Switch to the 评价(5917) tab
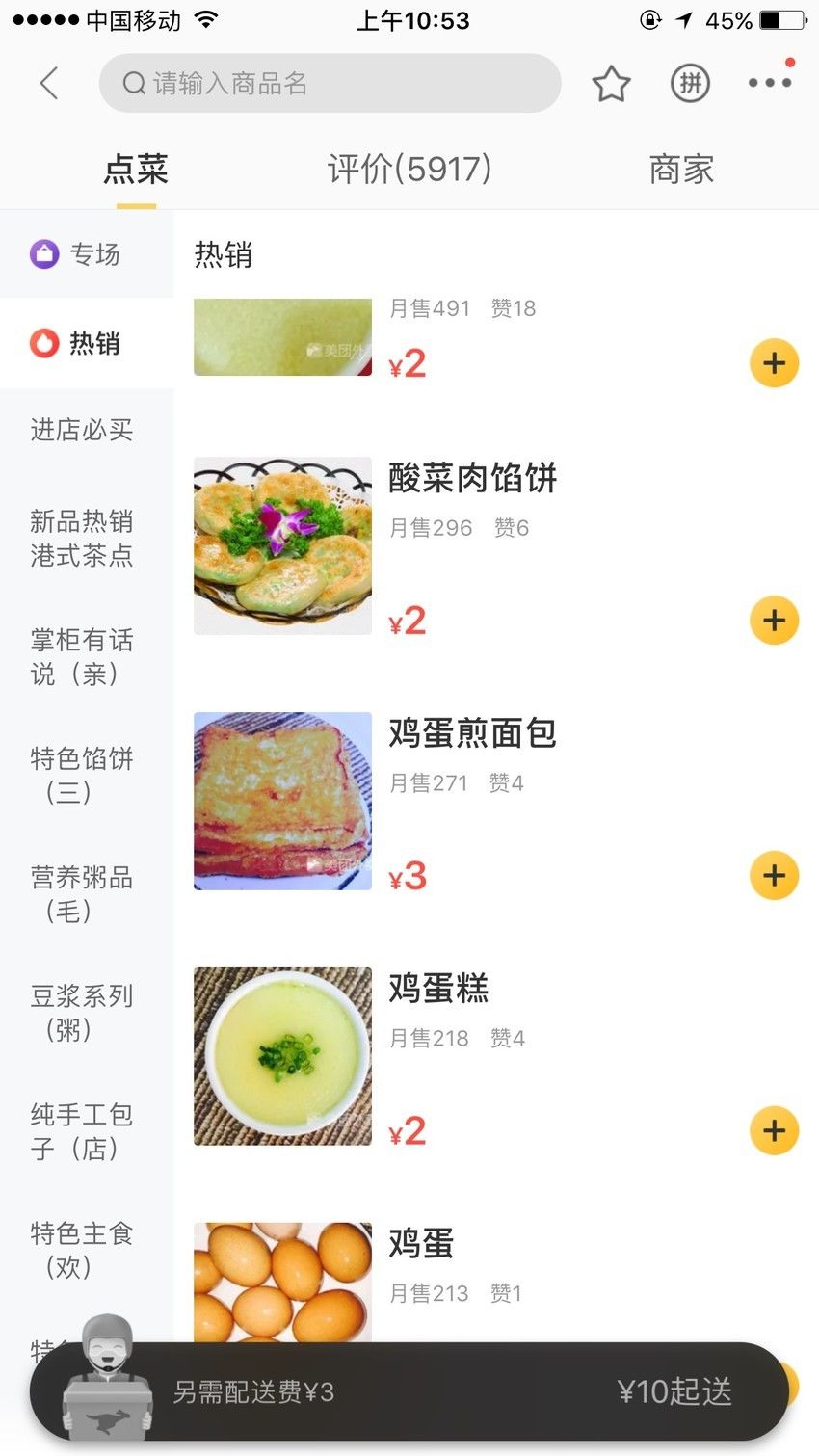The width and height of the screenshot is (819, 1456). tap(409, 170)
